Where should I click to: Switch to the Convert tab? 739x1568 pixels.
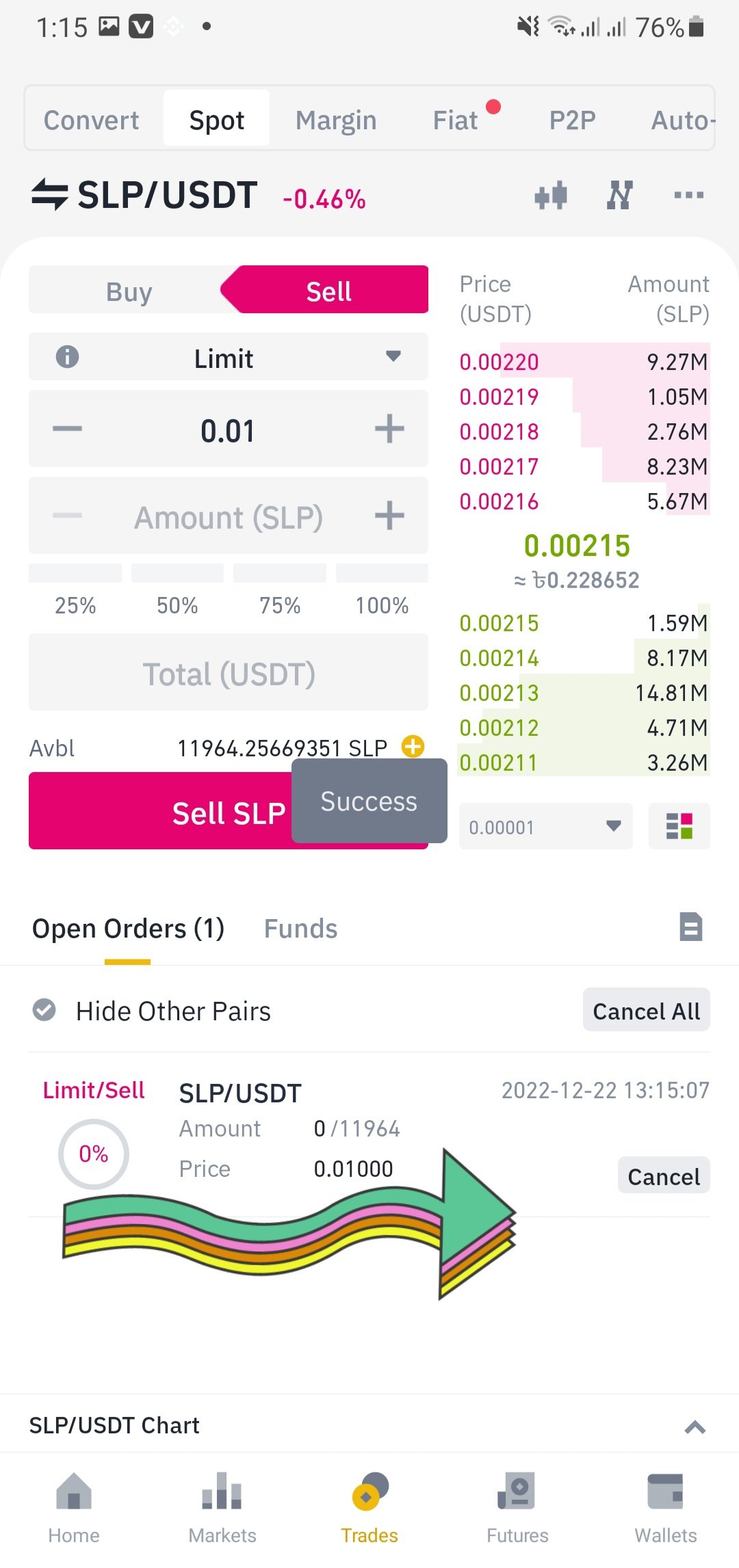91,120
